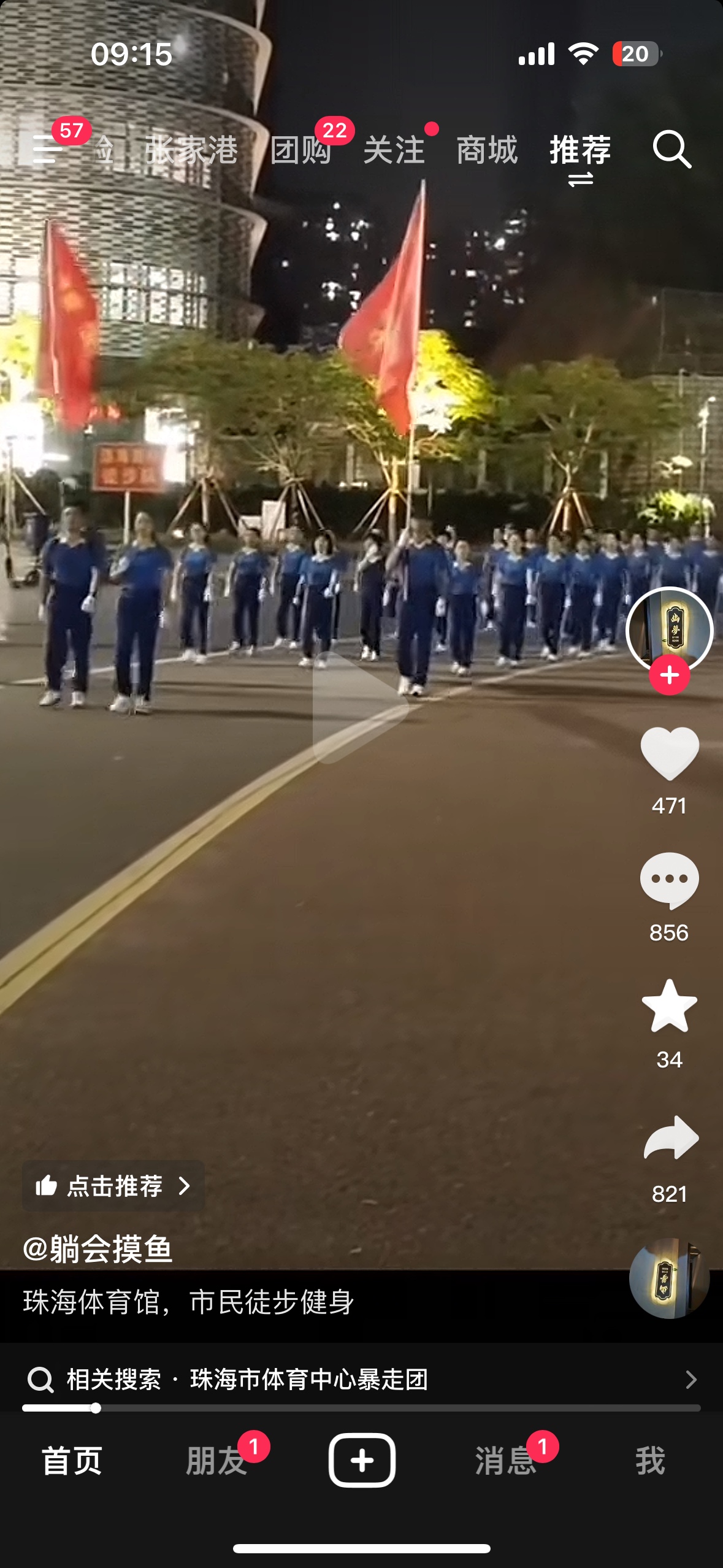Play the paused video

361,707
